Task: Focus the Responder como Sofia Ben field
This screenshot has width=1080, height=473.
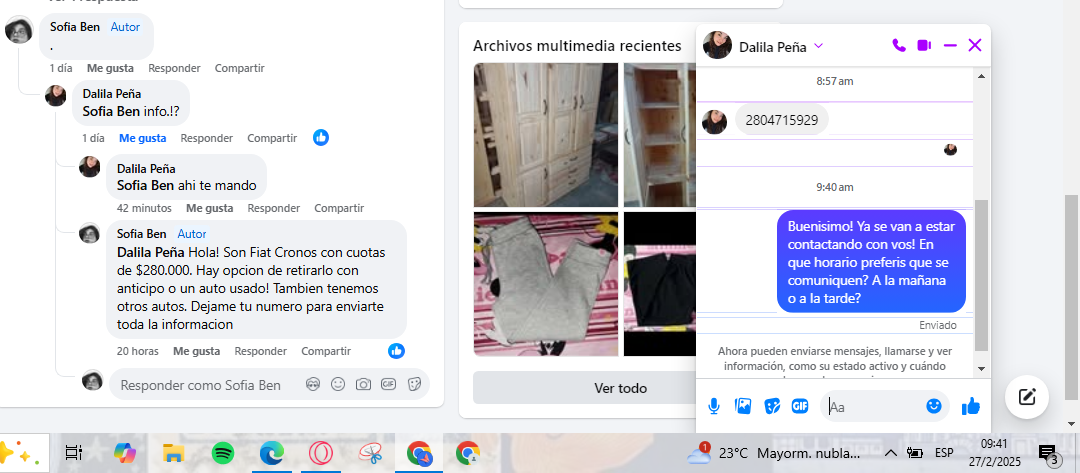Action: (x=205, y=385)
